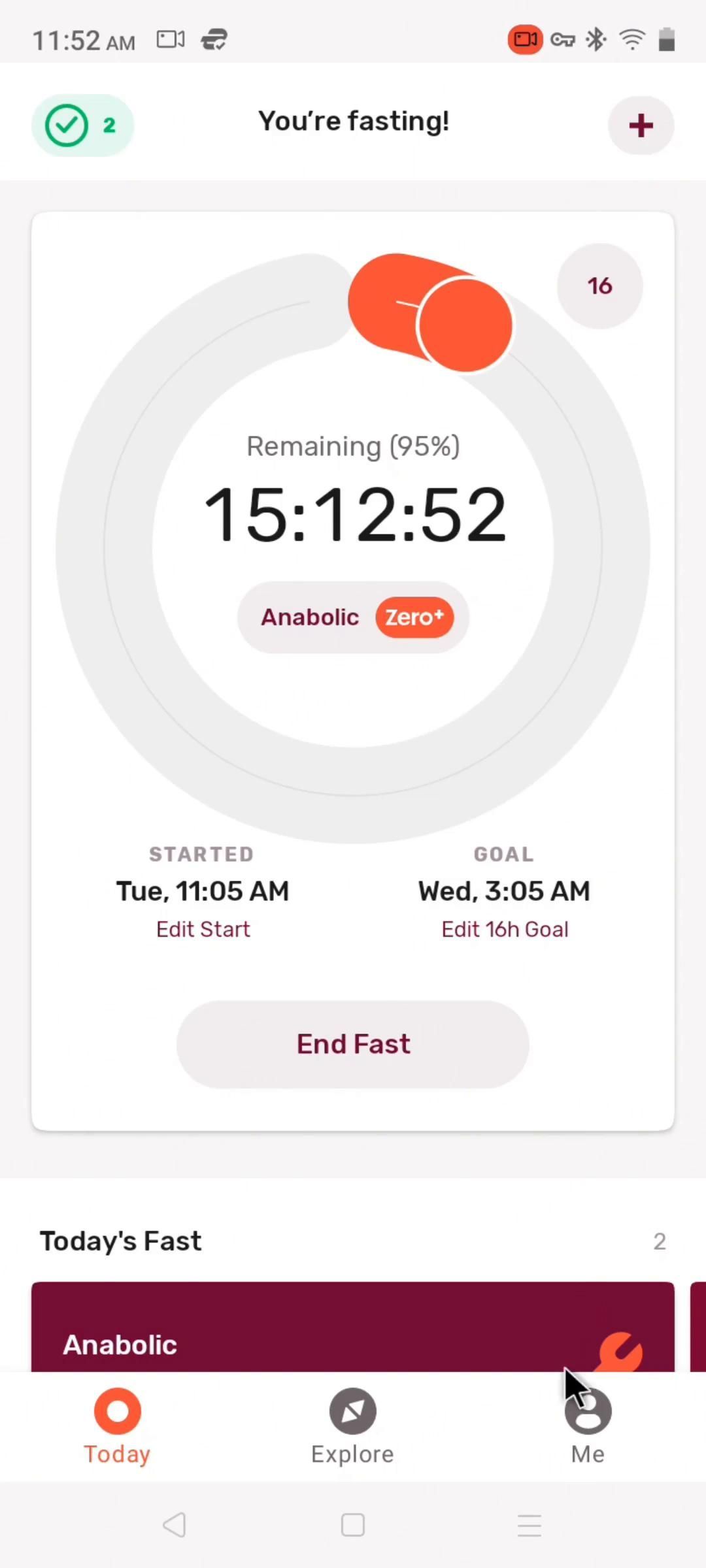Go to the Me tab
Viewport: 706px width, 1568px height.
[x=588, y=1426]
